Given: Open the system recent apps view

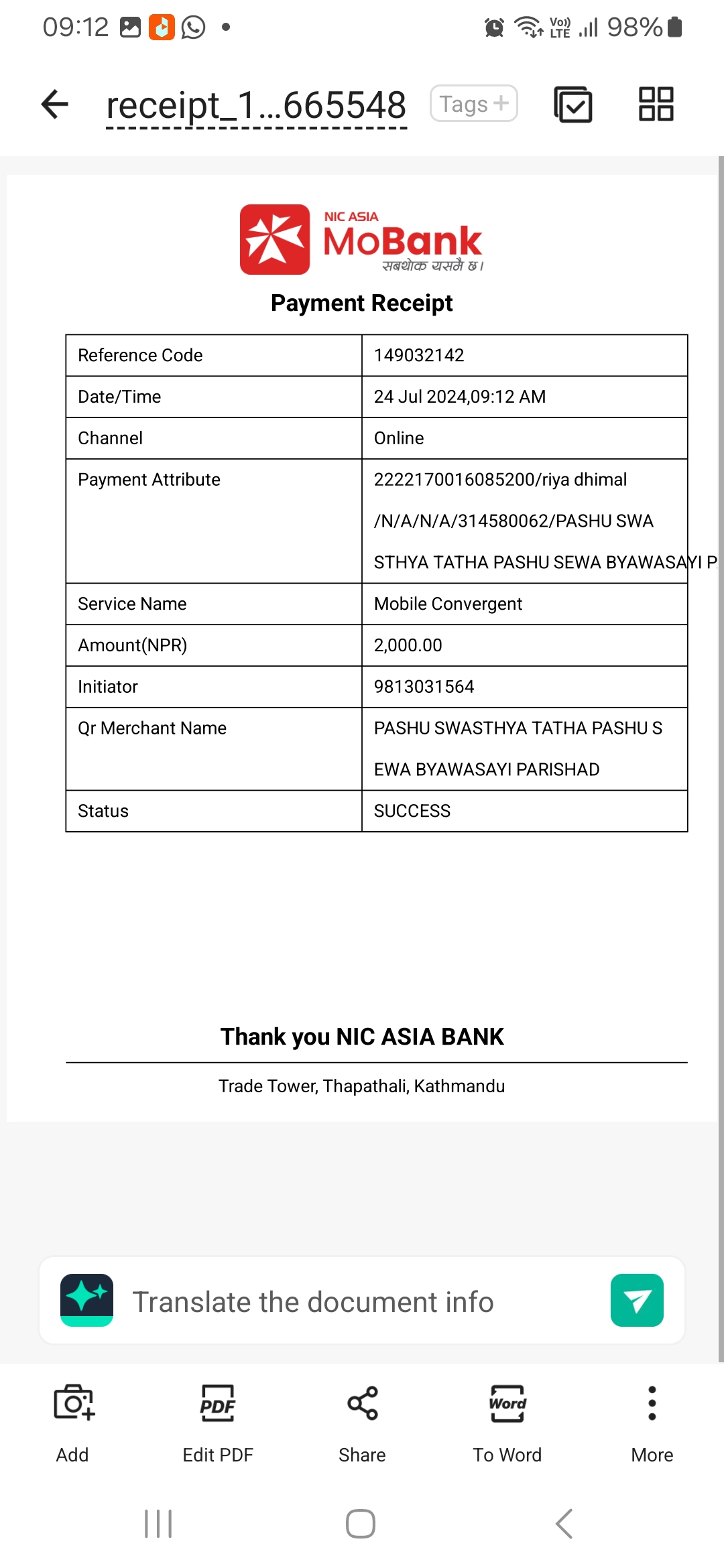Looking at the screenshot, I should point(159,1524).
